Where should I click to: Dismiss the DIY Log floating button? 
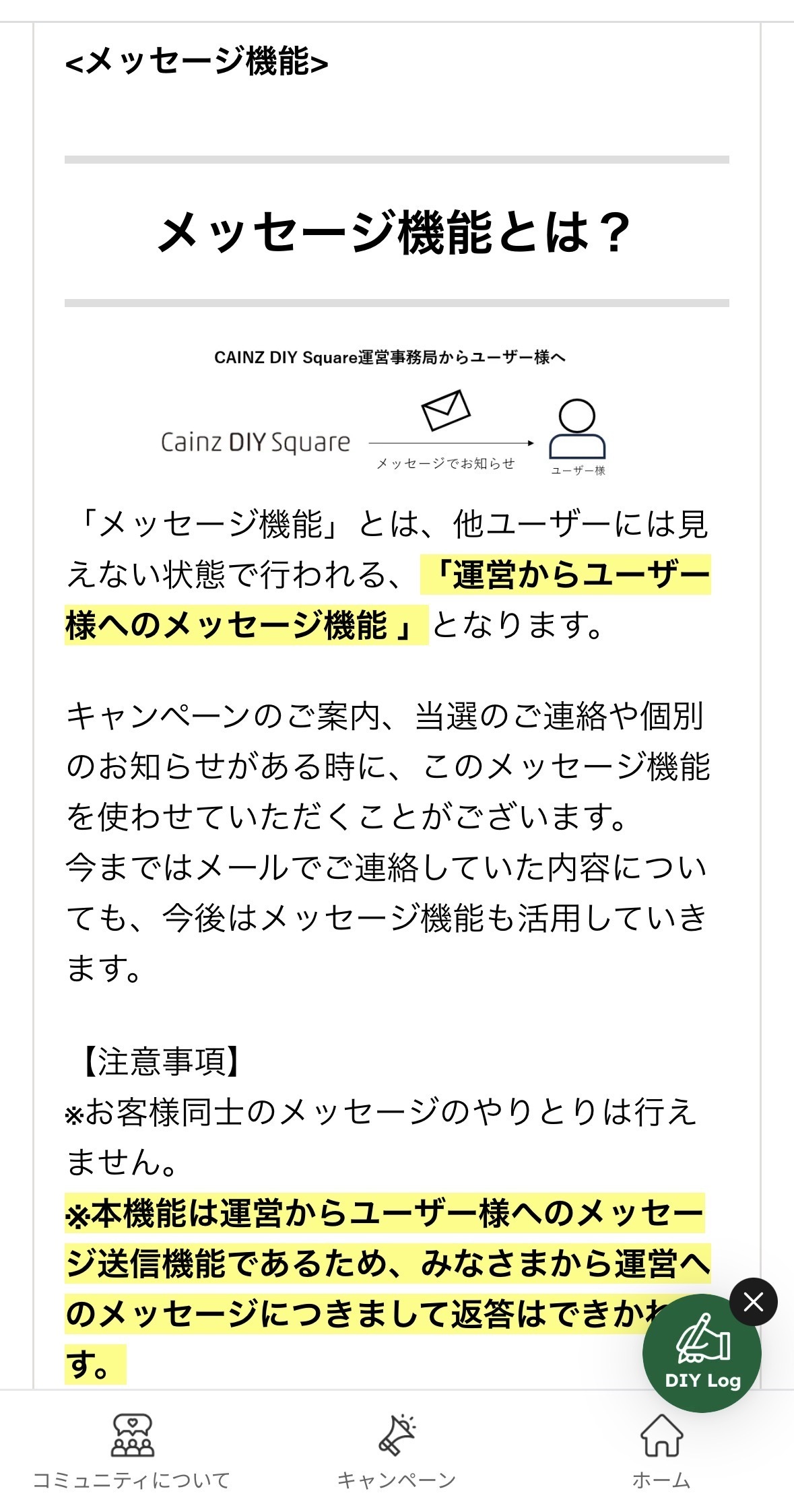tap(754, 1302)
